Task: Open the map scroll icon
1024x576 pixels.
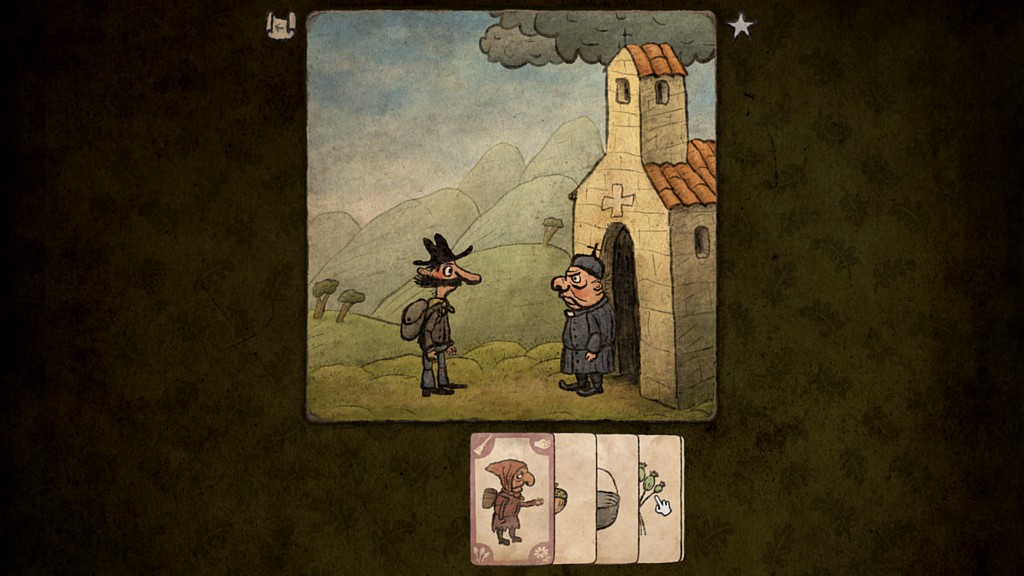Action: (281, 26)
